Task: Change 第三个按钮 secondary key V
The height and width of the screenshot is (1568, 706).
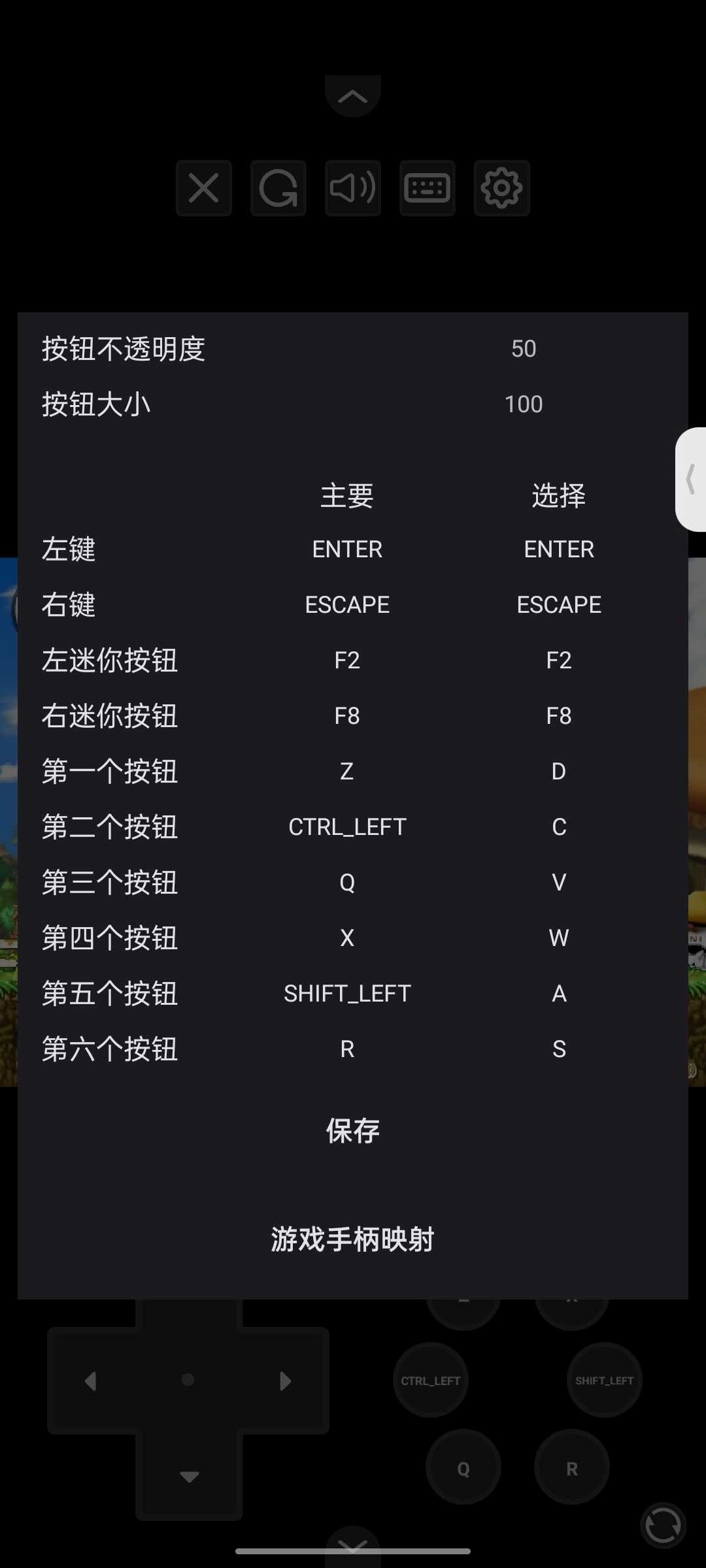Action: pyautogui.click(x=559, y=883)
